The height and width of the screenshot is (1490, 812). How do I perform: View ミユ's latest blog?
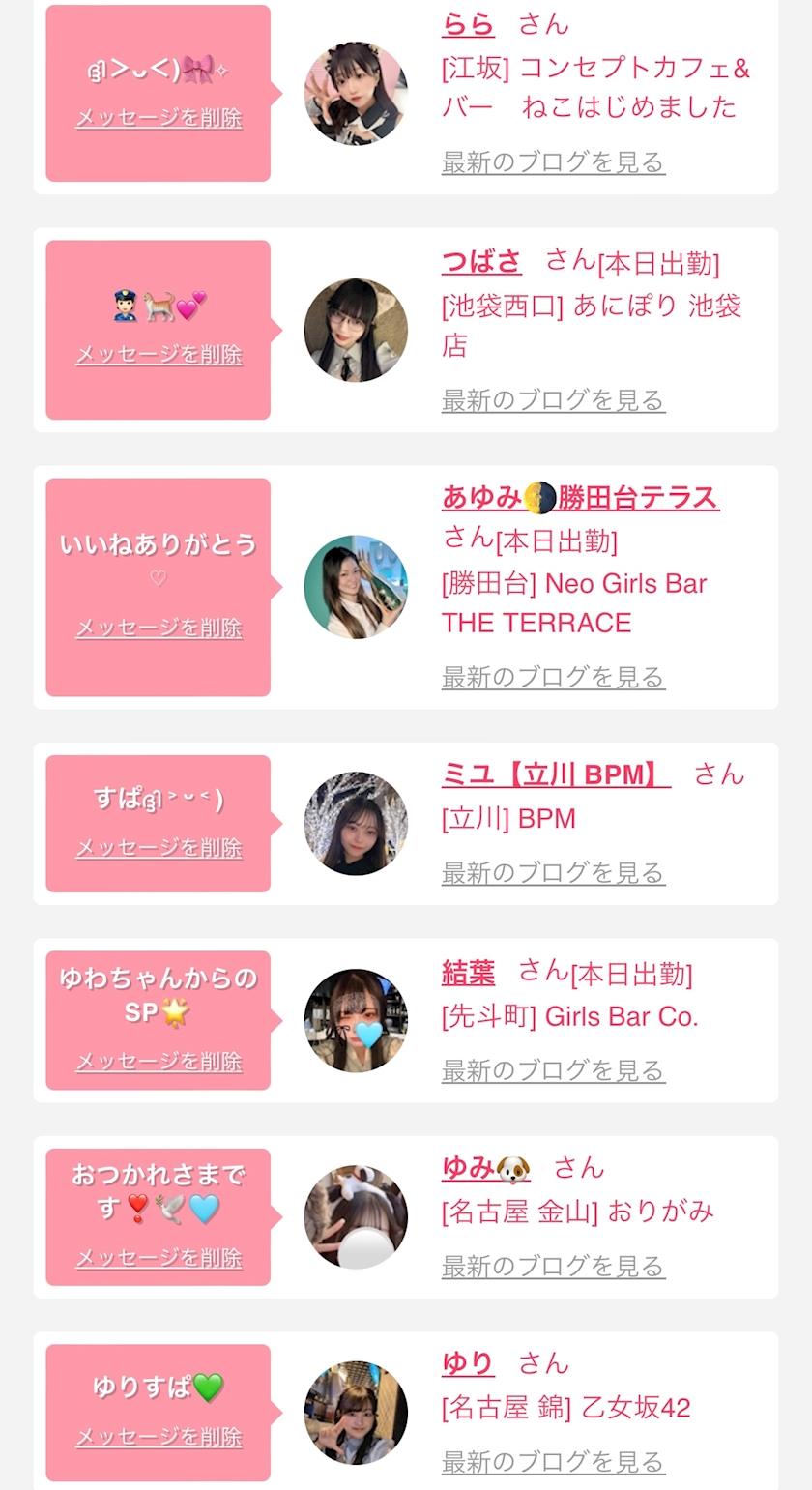[553, 873]
